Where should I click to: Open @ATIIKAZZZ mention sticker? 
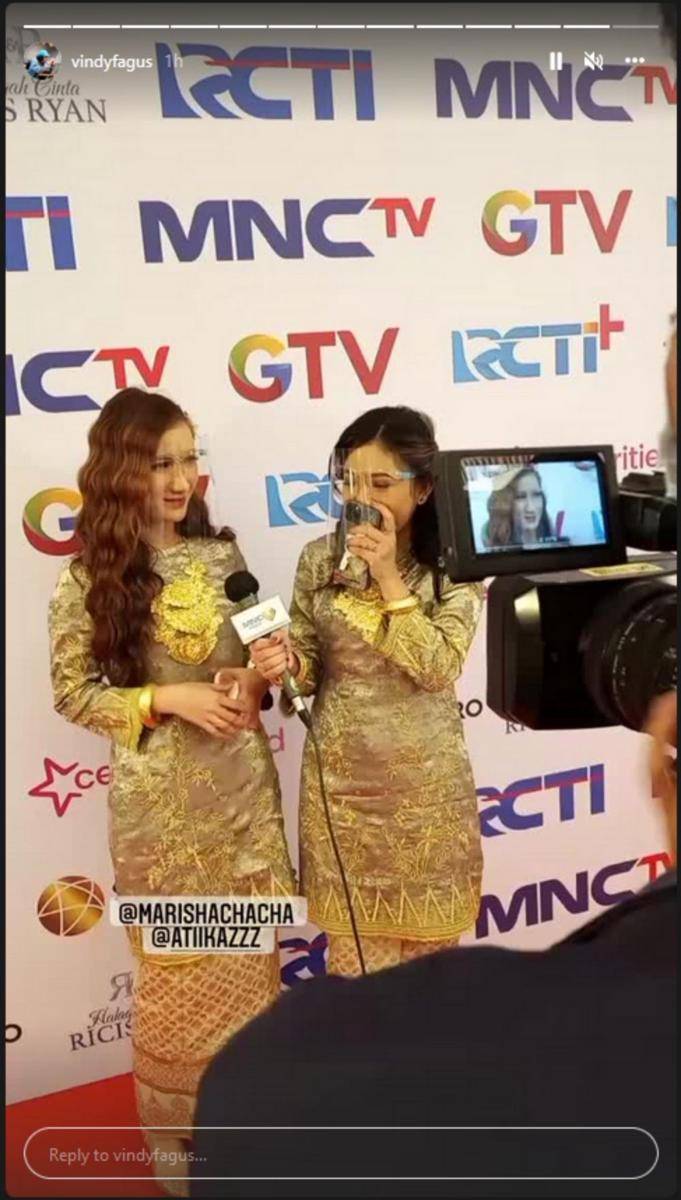(x=206, y=938)
